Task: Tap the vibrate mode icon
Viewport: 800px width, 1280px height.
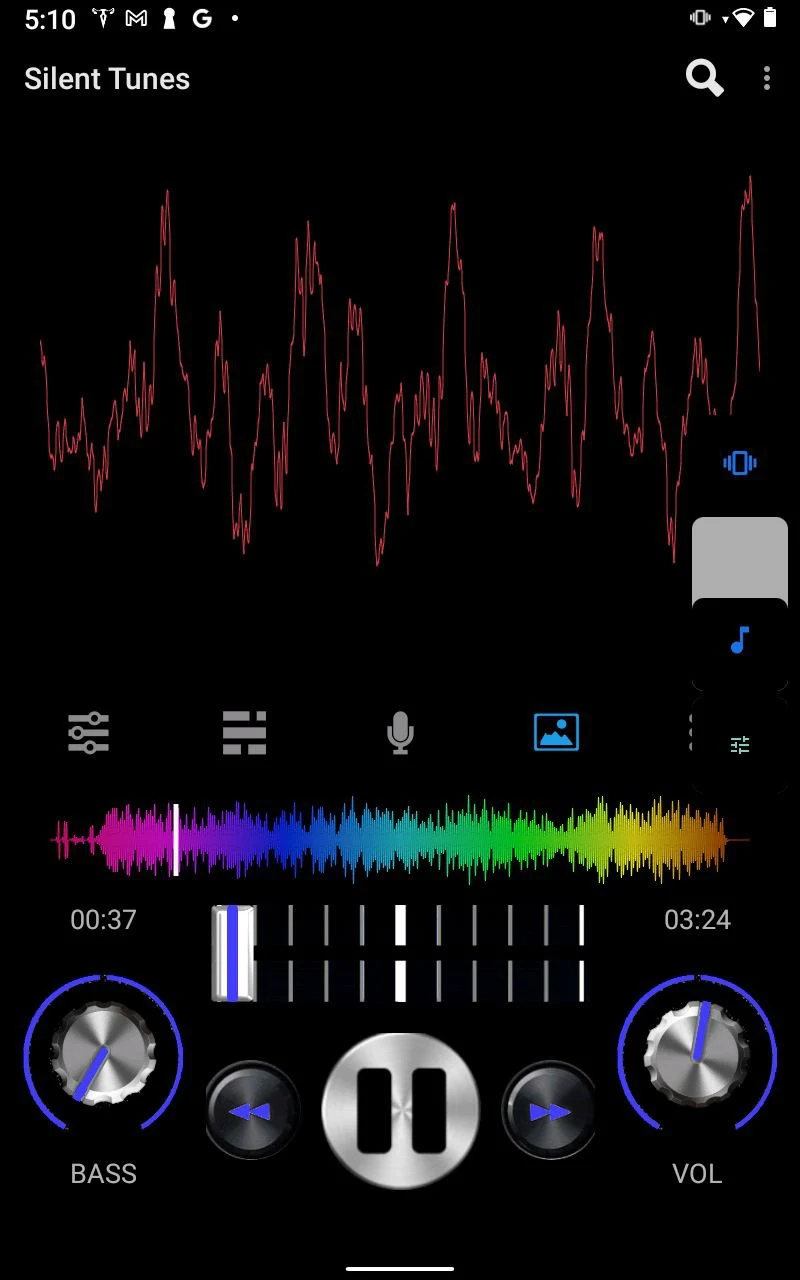Action: [740, 463]
